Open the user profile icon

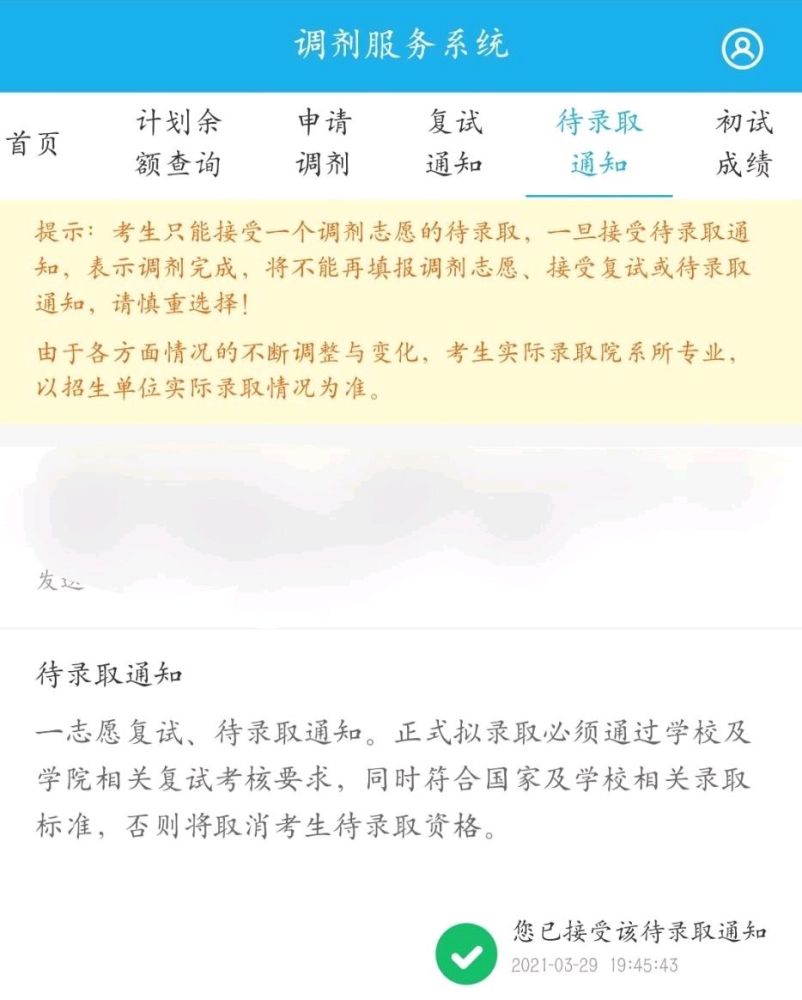742,47
